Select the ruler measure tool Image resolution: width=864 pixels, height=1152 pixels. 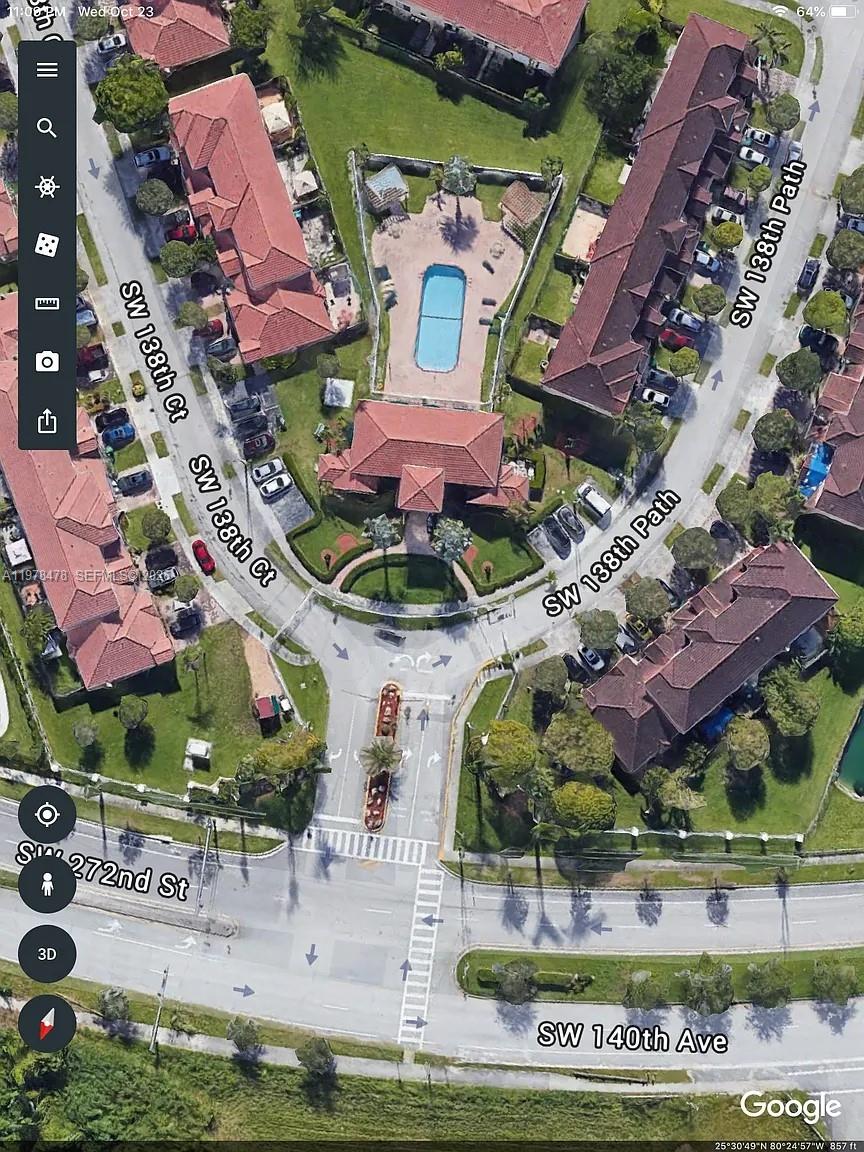(x=47, y=303)
